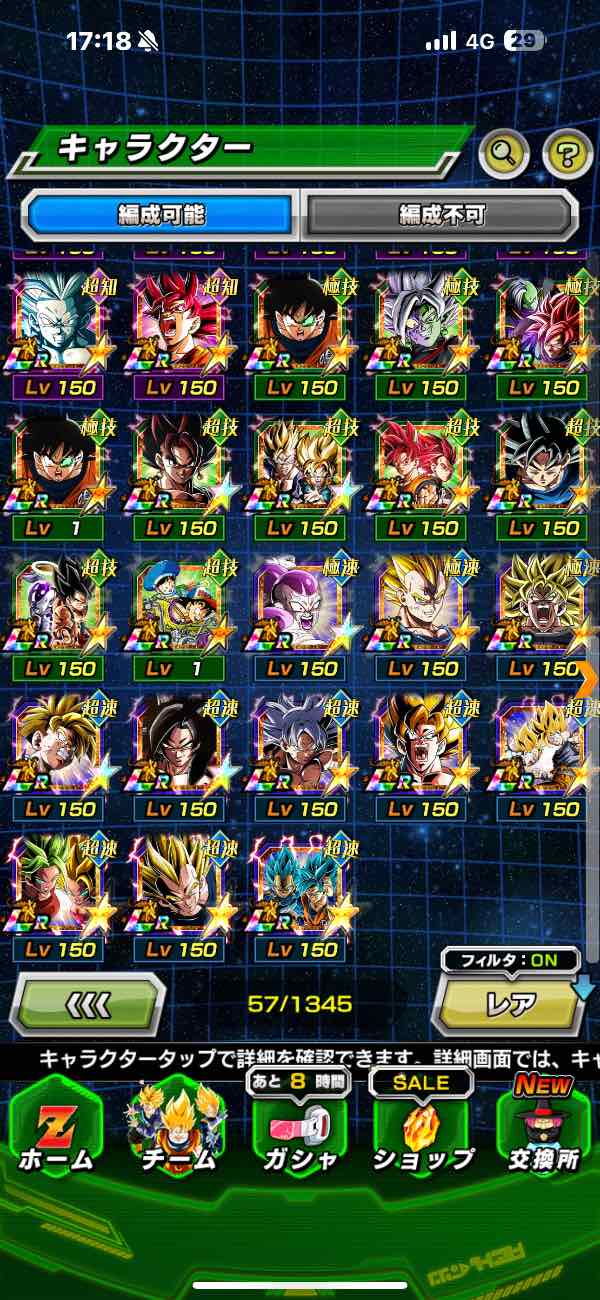Image resolution: width=600 pixels, height=1300 pixels.
Task: Open the ショップ menu
Action: click(x=422, y=1125)
